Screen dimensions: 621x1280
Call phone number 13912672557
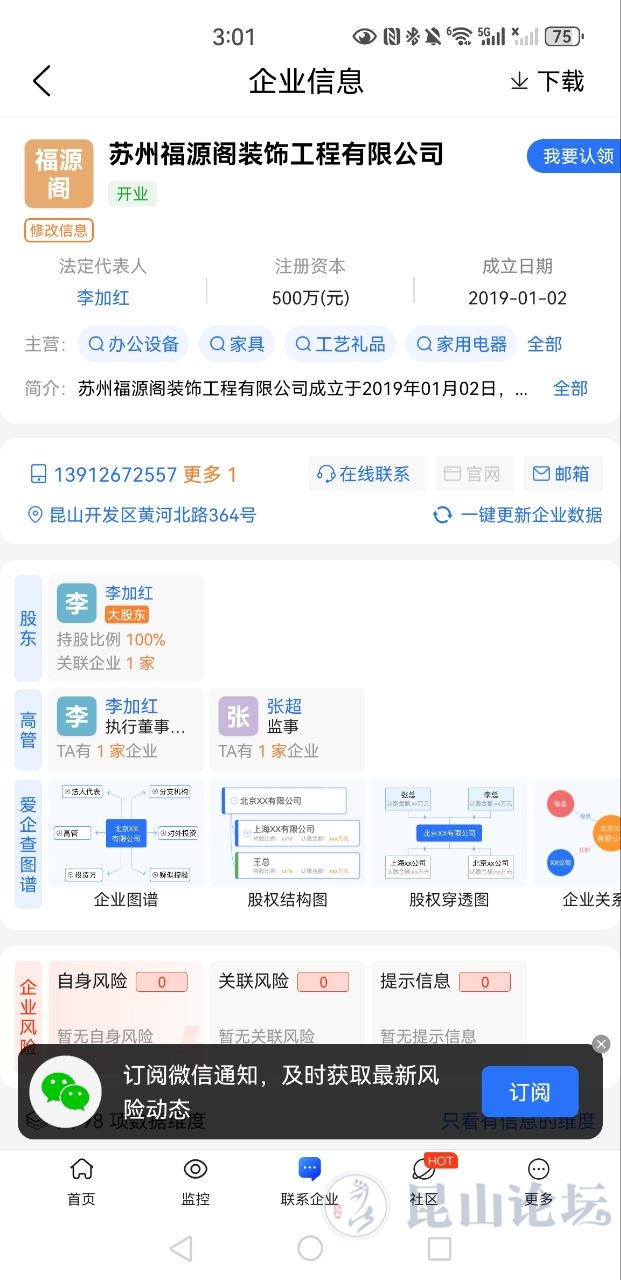coord(115,474)
